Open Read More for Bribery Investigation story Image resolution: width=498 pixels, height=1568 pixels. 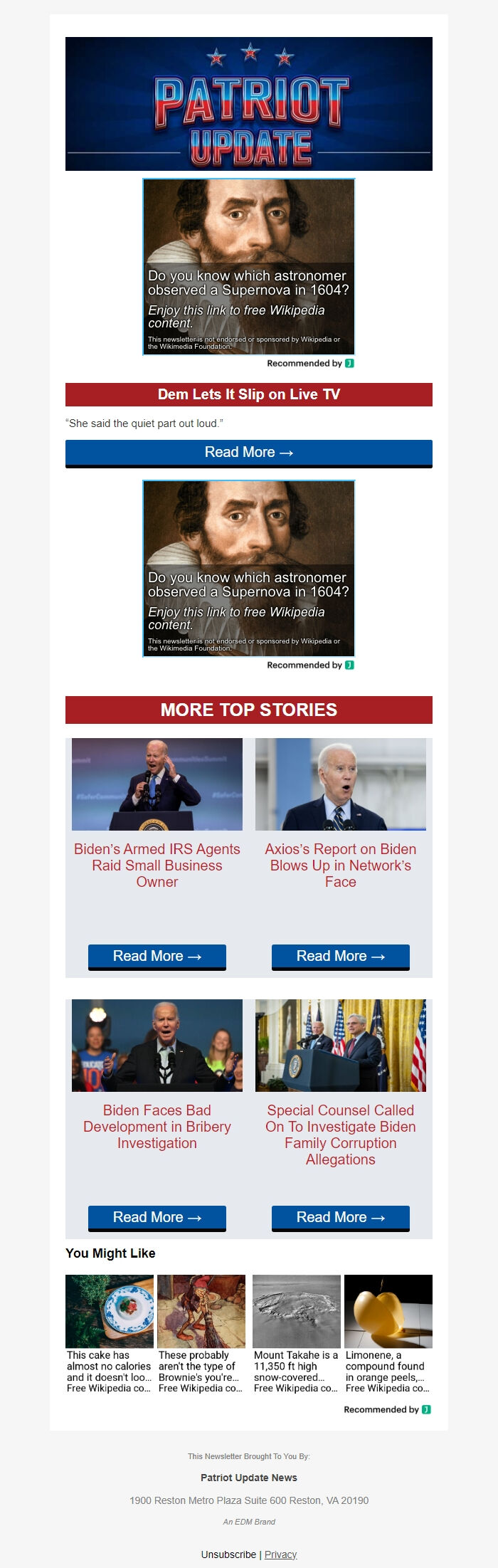pyautogui.click(x=157, y=1217)
